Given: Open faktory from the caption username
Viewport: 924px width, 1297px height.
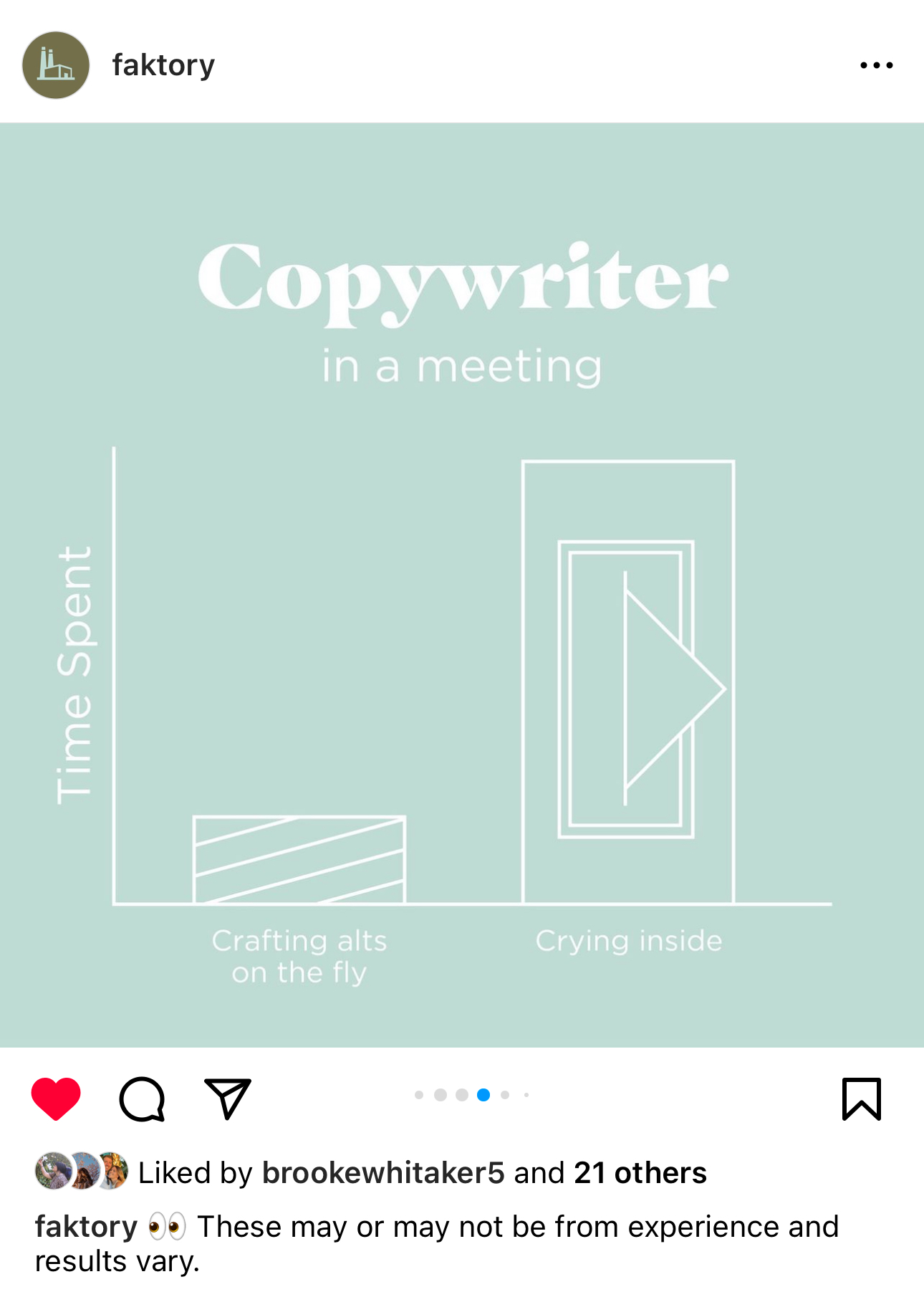Looking at the screenshot, I should pyautogui.click(x=86, y=1227).
